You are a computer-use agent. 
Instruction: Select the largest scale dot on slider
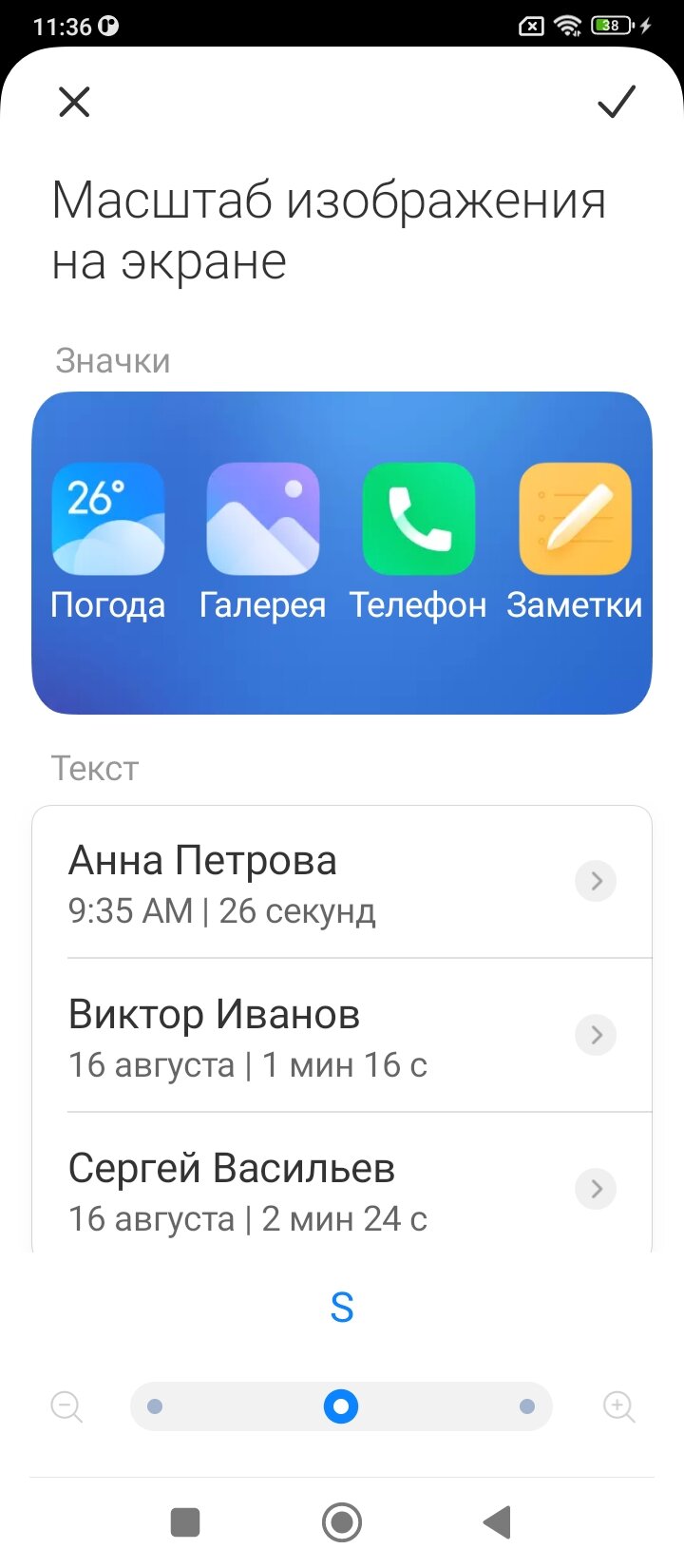click(x=527, y=1406)
